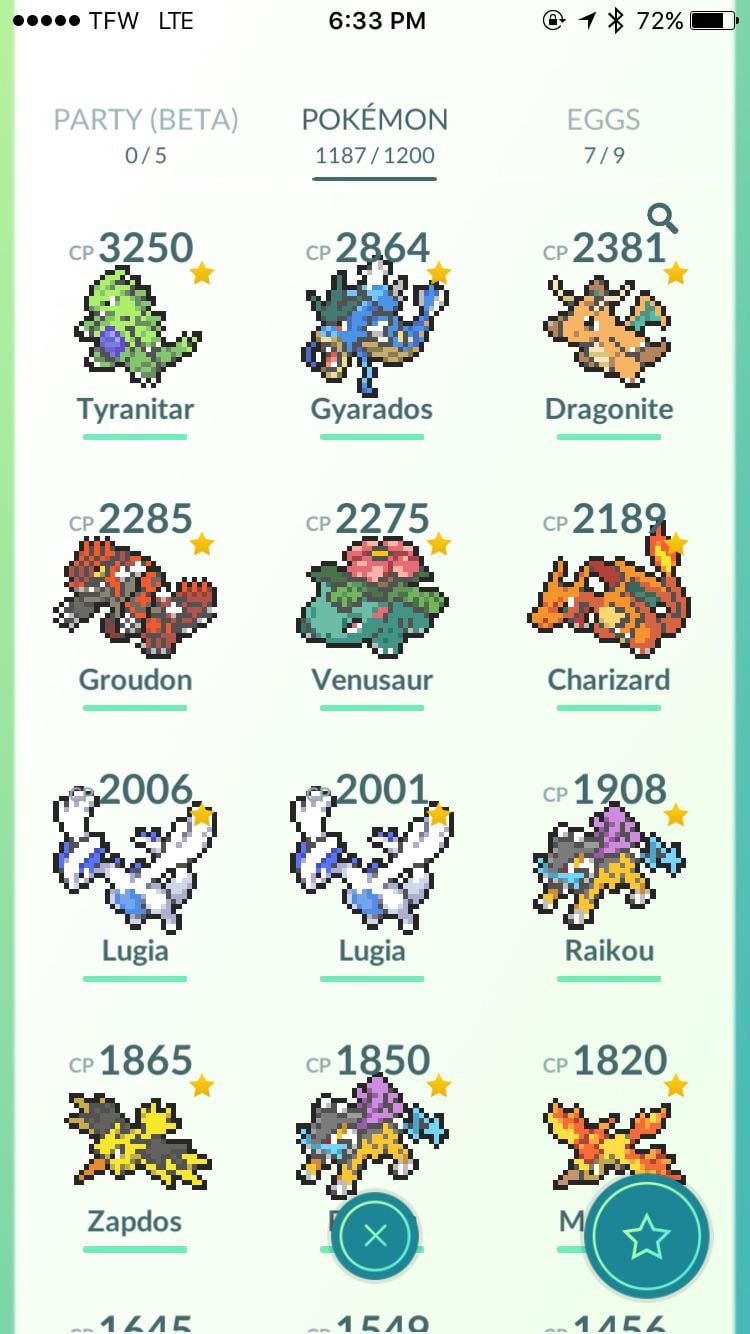Open the Lugia with CP 2001

[372, 870]
